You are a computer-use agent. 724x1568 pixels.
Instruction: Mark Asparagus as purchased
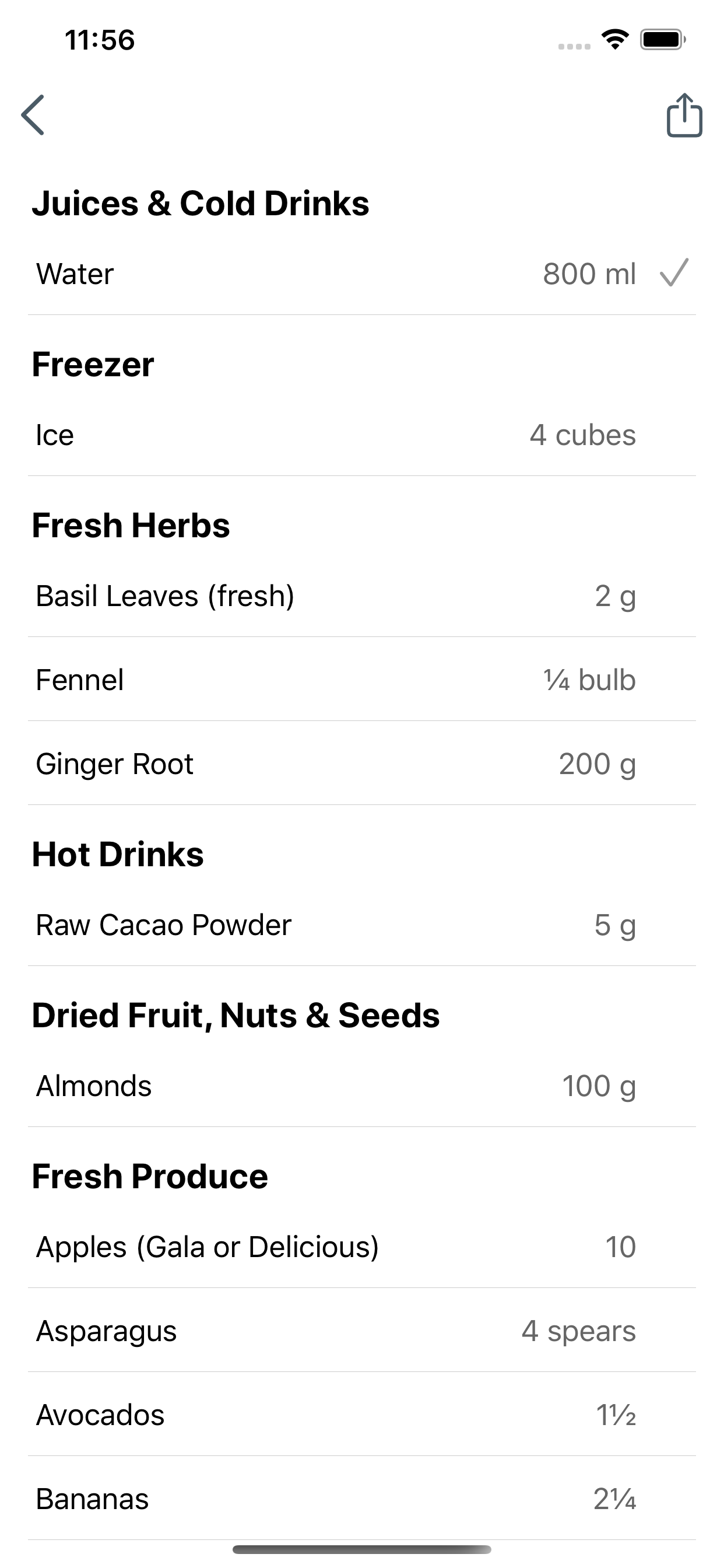[x=362, y=1331]
